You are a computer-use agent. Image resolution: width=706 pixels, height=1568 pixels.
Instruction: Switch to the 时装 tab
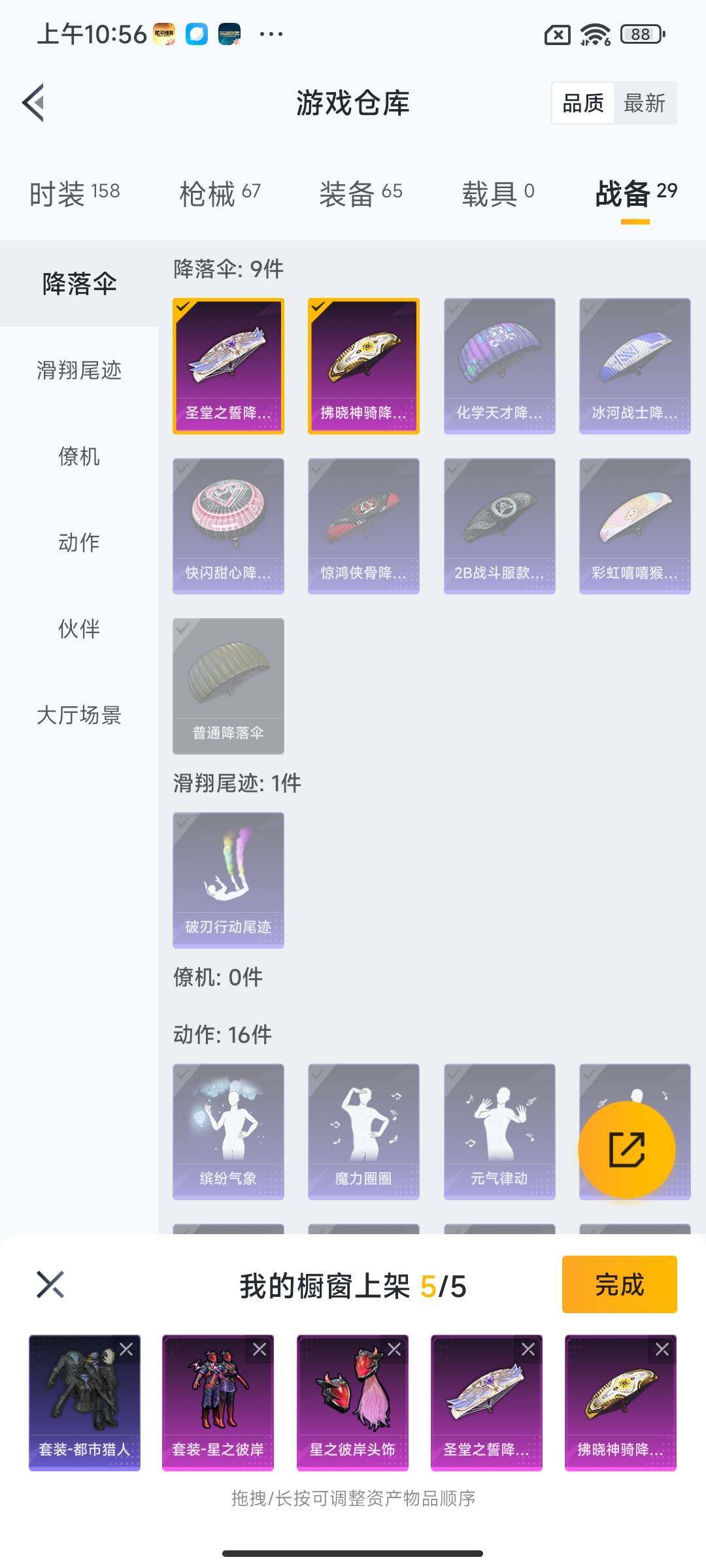point(75,193)
